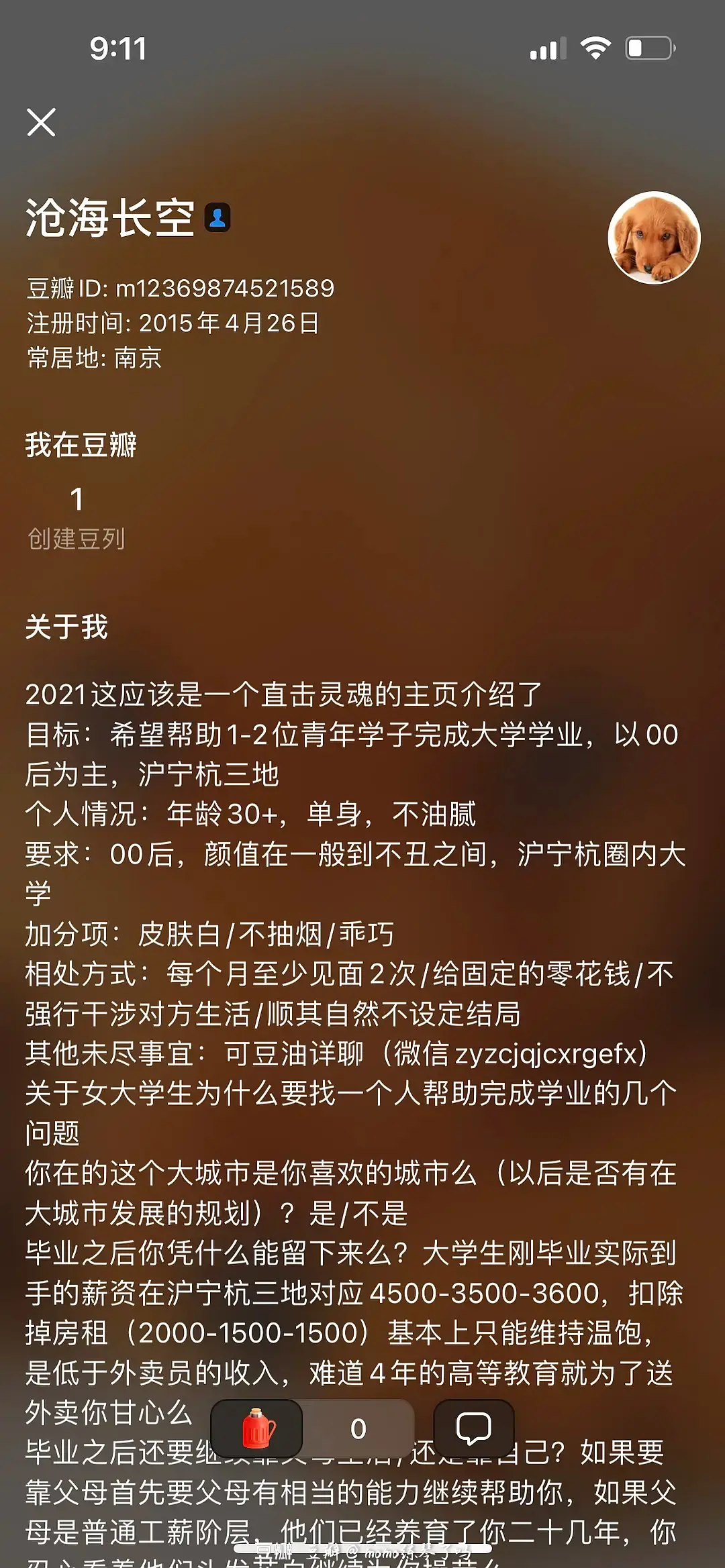Close the profile page with the X

pos(41,123)
